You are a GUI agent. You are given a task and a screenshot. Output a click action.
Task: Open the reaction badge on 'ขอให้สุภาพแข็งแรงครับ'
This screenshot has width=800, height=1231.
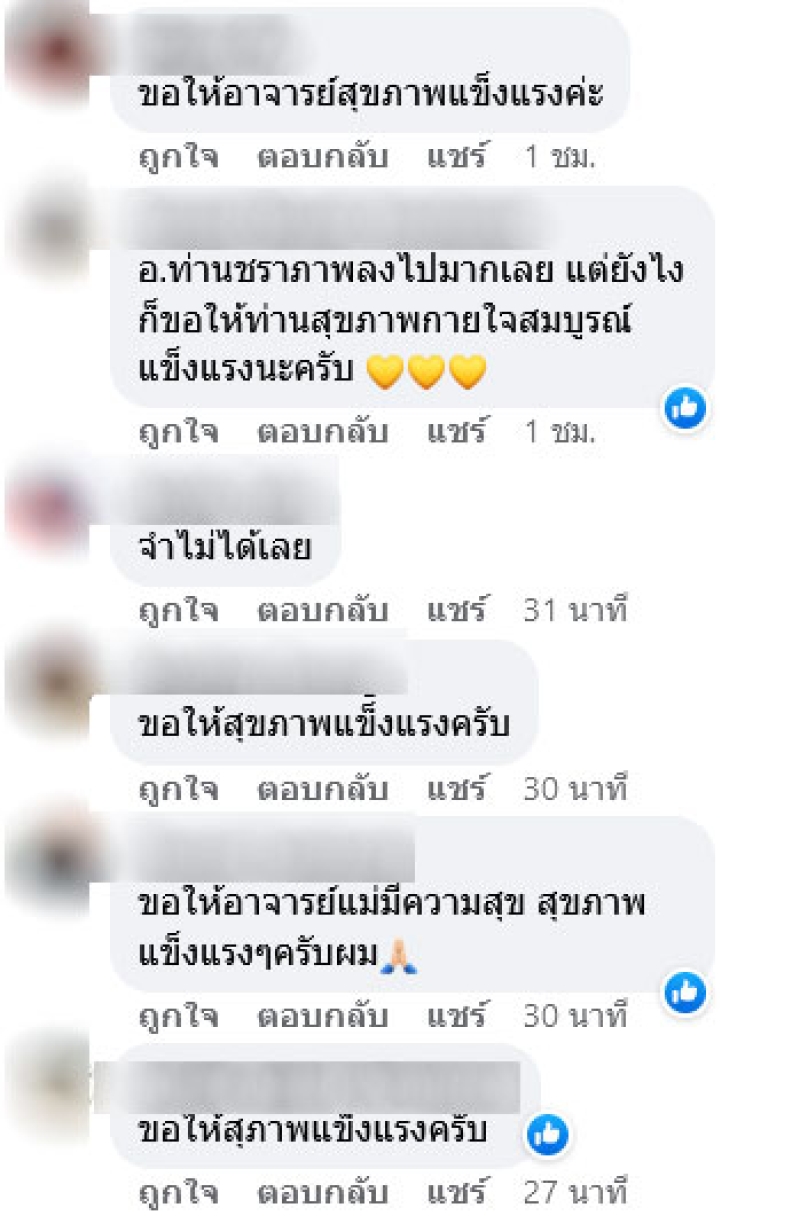[x=548, y=1133]
